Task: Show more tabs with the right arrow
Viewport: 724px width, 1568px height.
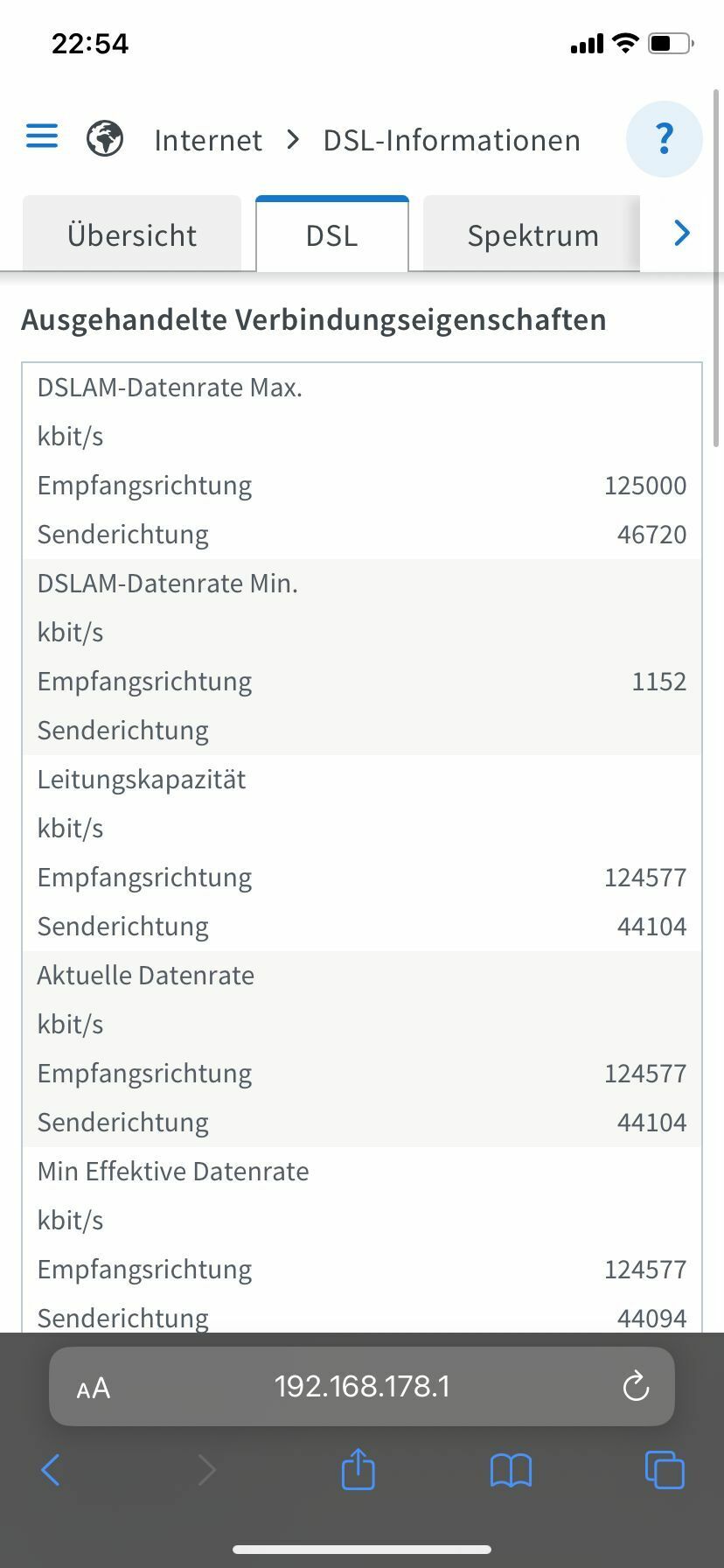Action: tap(682, 233)
